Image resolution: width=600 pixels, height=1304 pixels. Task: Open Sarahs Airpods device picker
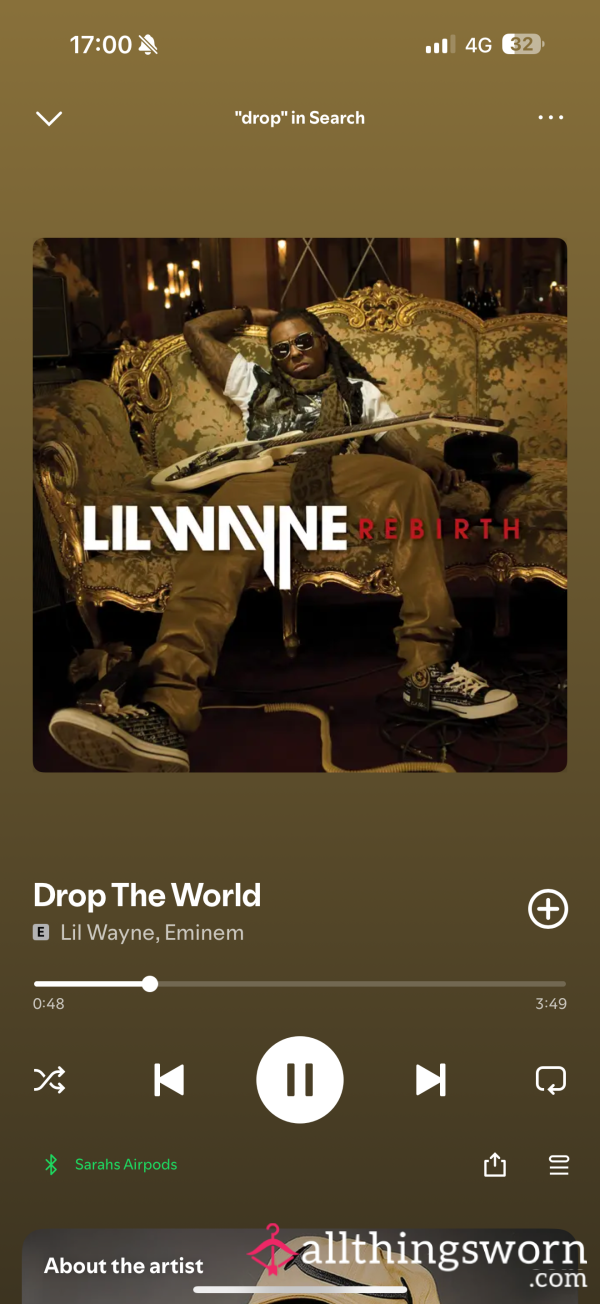110,1165
